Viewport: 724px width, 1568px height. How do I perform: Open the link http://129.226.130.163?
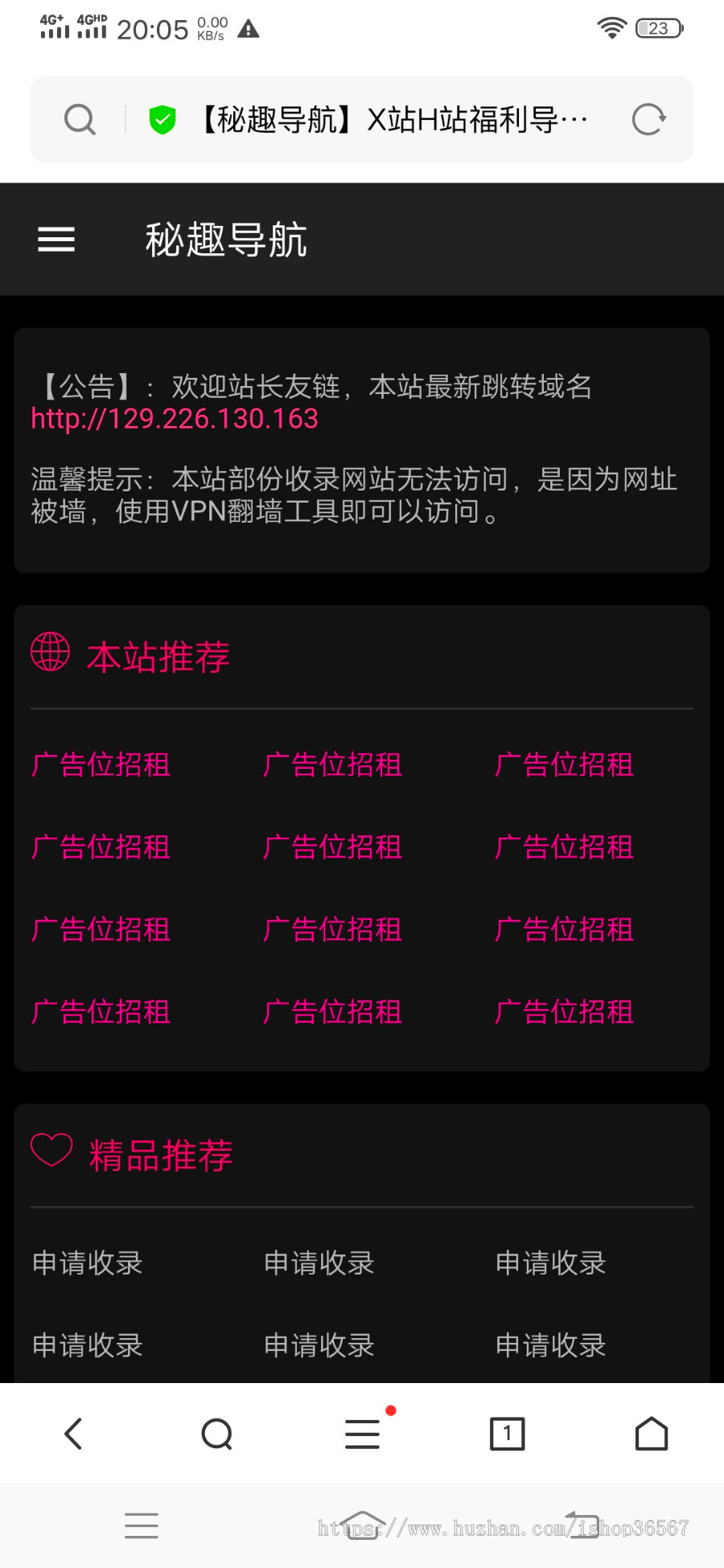click(x=174, y=418)
